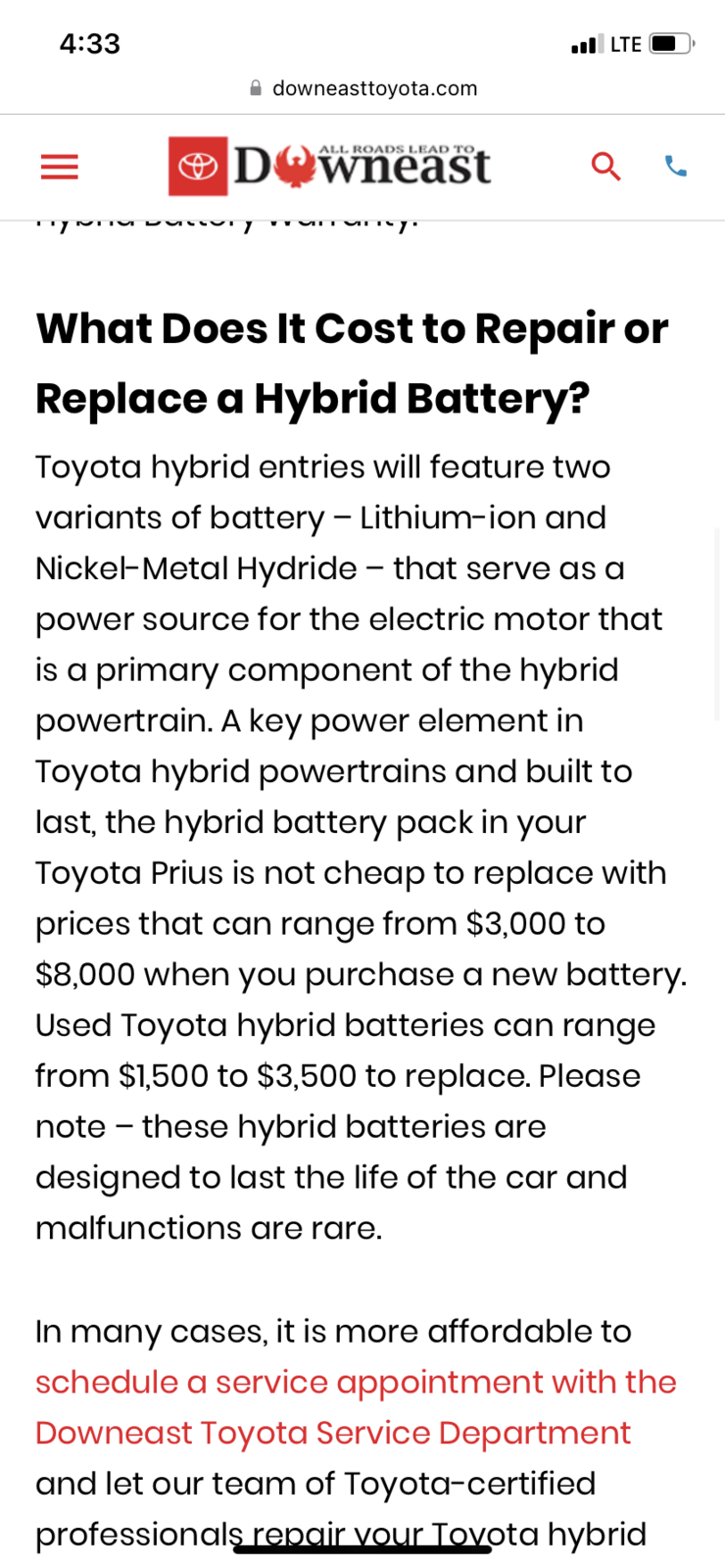Call the dealership via phone icon
The image size is (725, 1568).
click(x=676, y=167)
